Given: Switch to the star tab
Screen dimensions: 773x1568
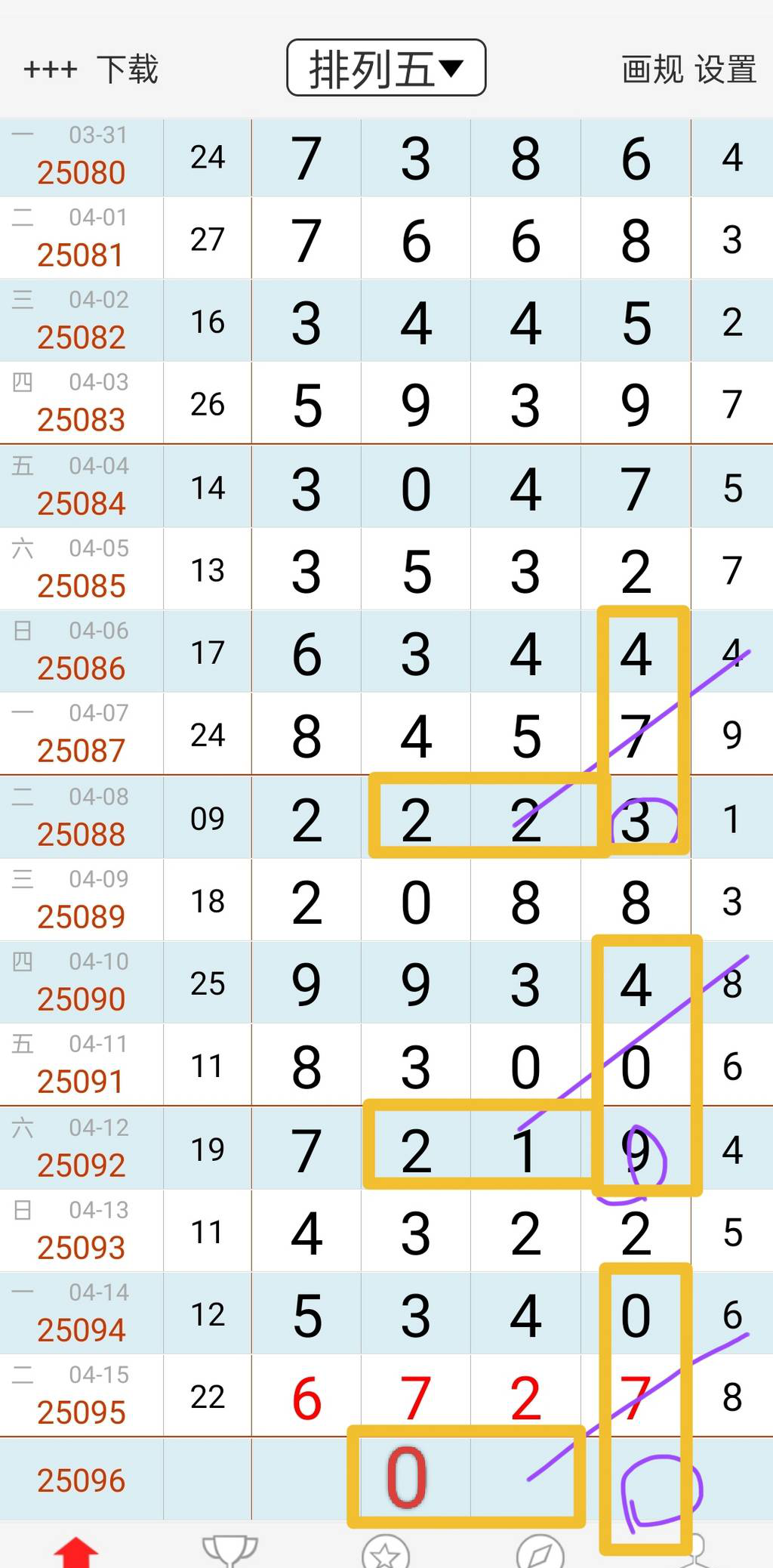Looking at the screenshot, I should pyautogui.click(x=386, y=1553).
